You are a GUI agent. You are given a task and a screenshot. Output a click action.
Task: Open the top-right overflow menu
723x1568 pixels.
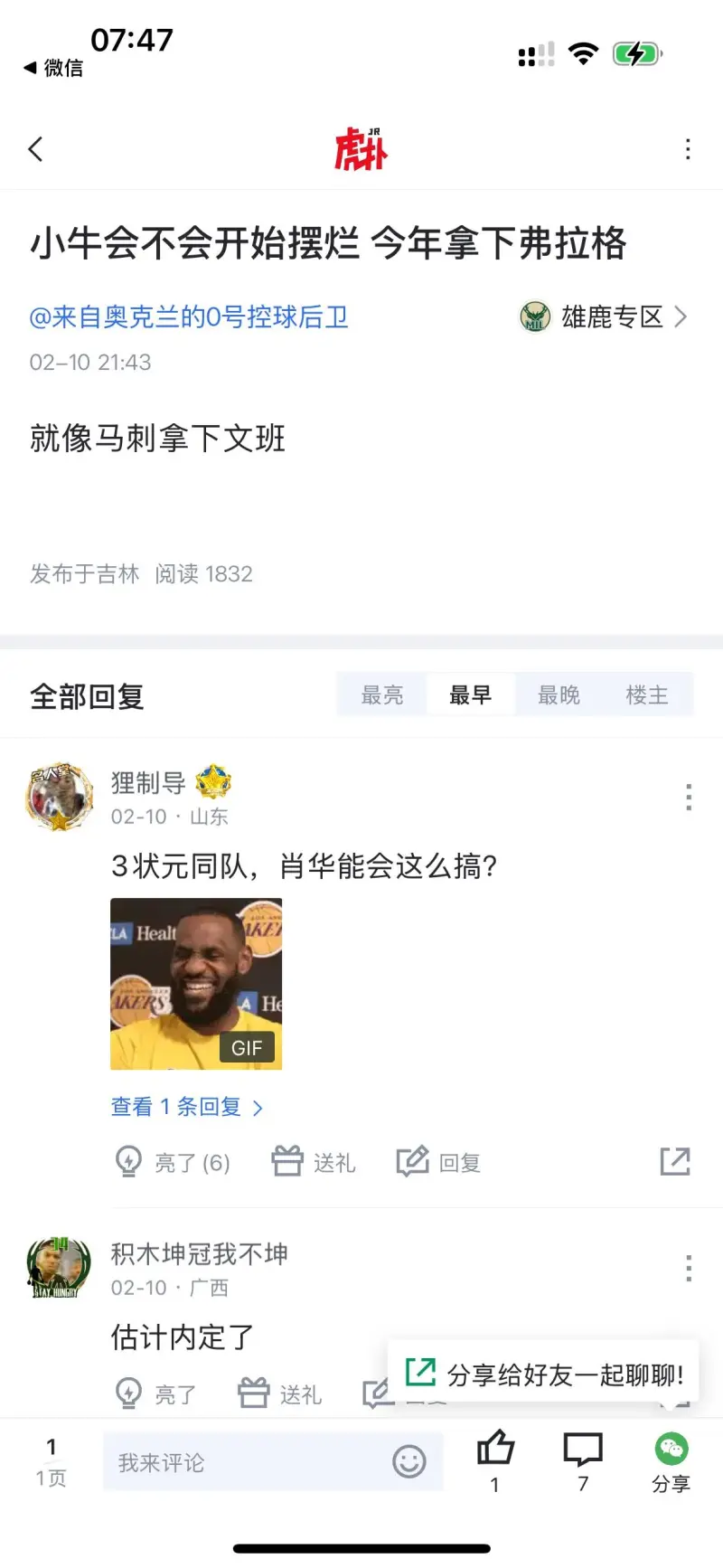tap(689, 149)
